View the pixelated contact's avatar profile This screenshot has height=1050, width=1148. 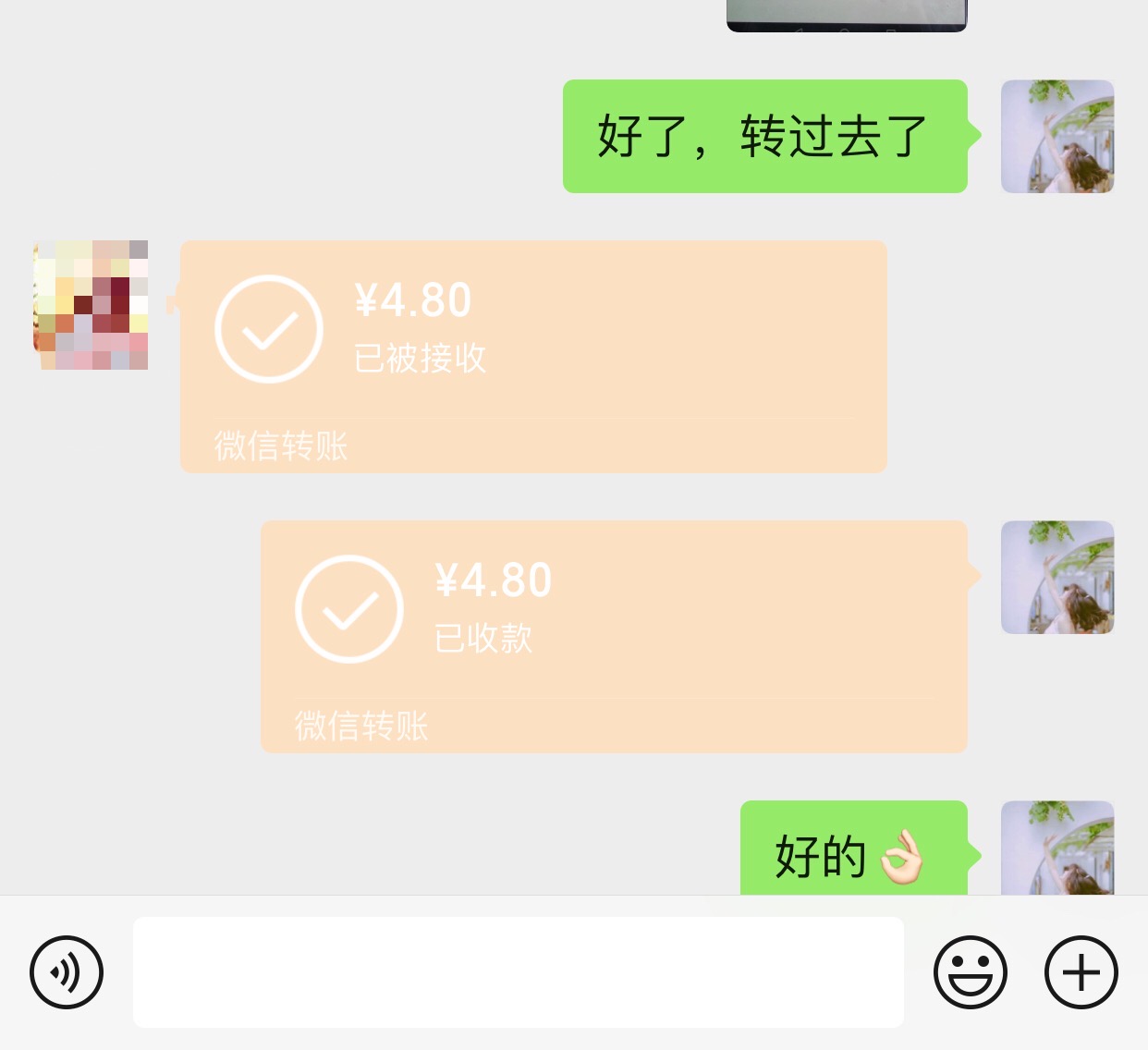coord(91,305)
